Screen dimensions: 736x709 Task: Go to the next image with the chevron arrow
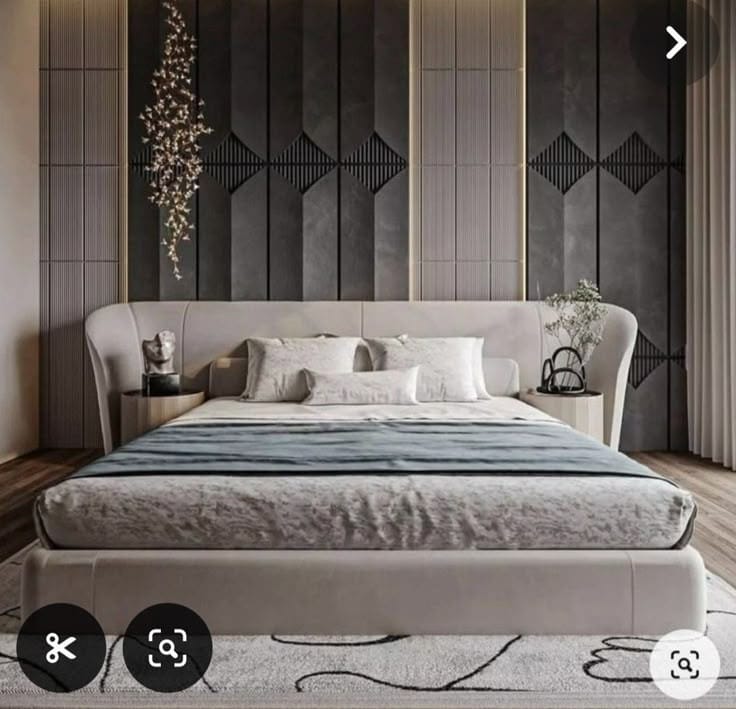[676, 42]
